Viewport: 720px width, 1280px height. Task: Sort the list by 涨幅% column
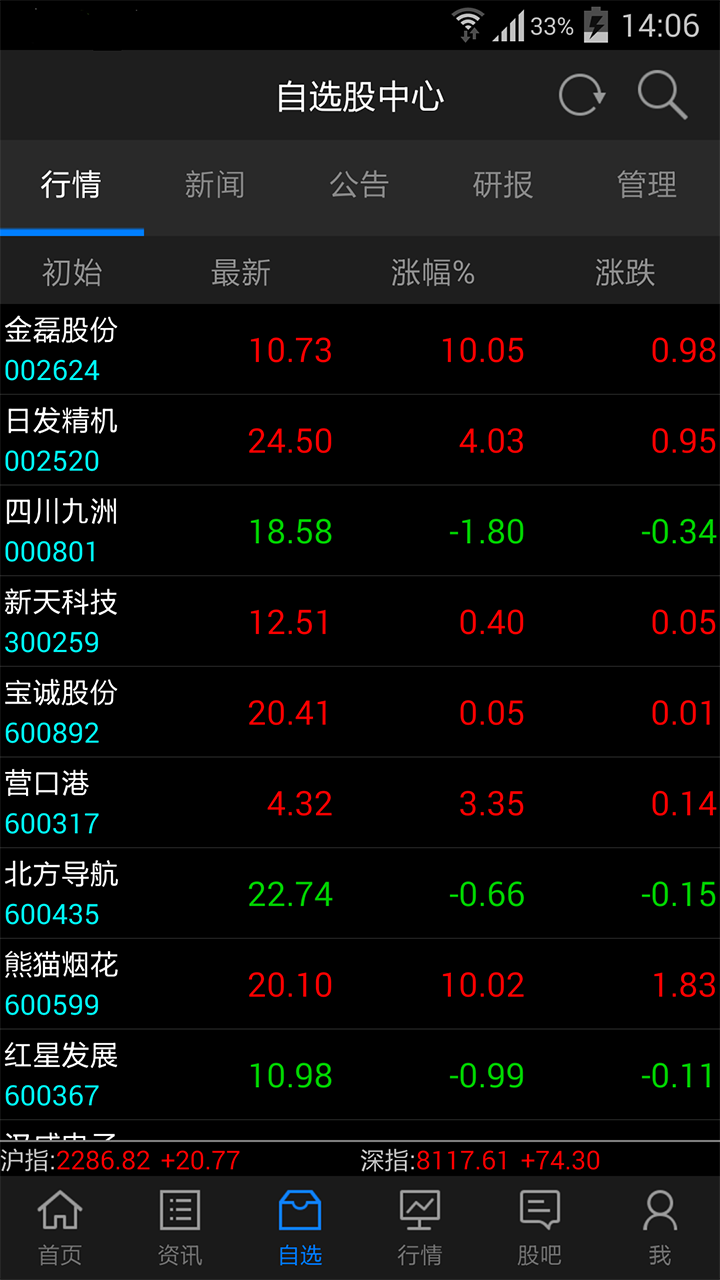pyautogui.click(x=433, y=272)
